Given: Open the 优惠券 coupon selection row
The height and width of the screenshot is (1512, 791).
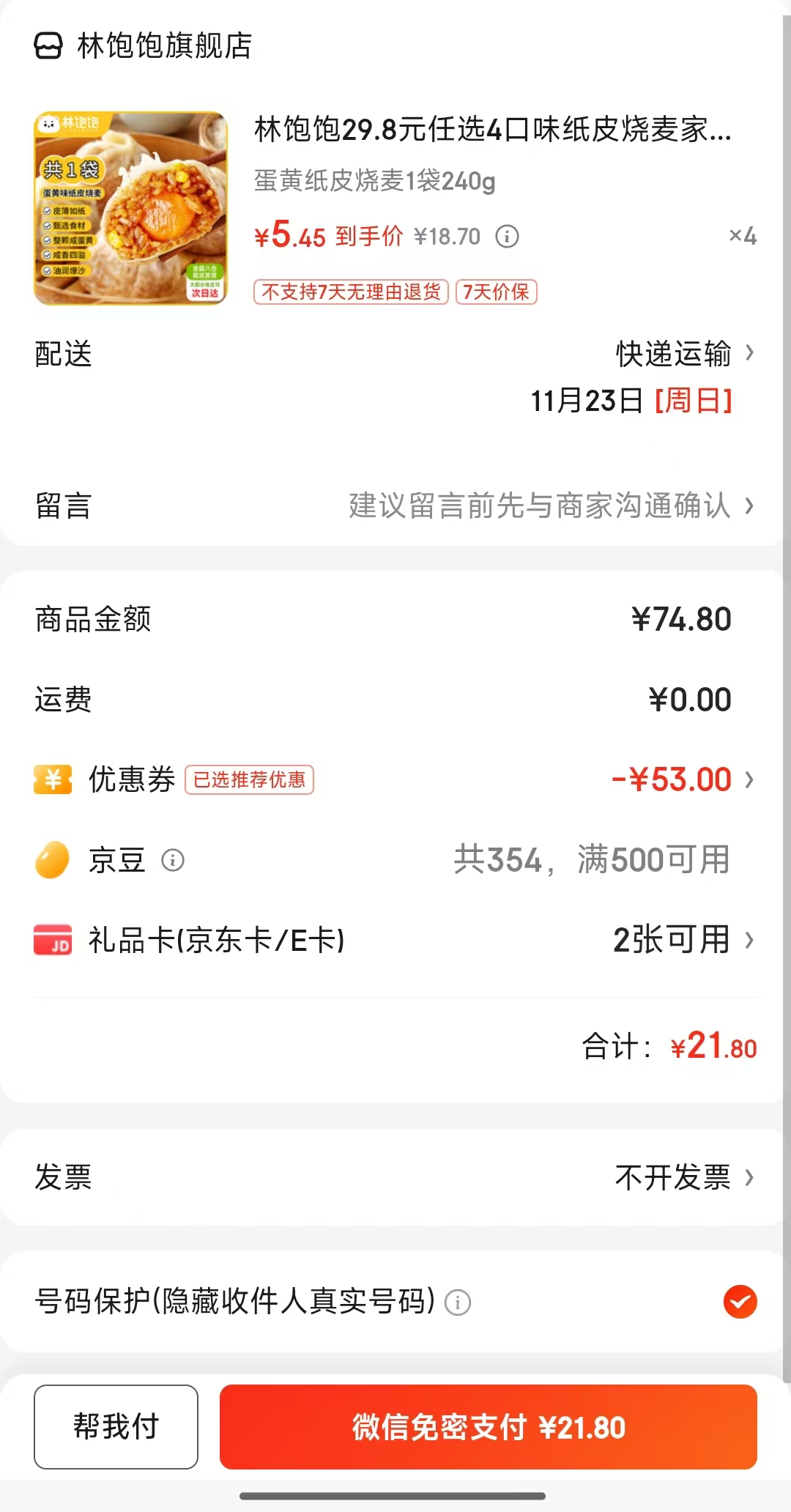Looking at the screenshot, I should coord(395,779).
